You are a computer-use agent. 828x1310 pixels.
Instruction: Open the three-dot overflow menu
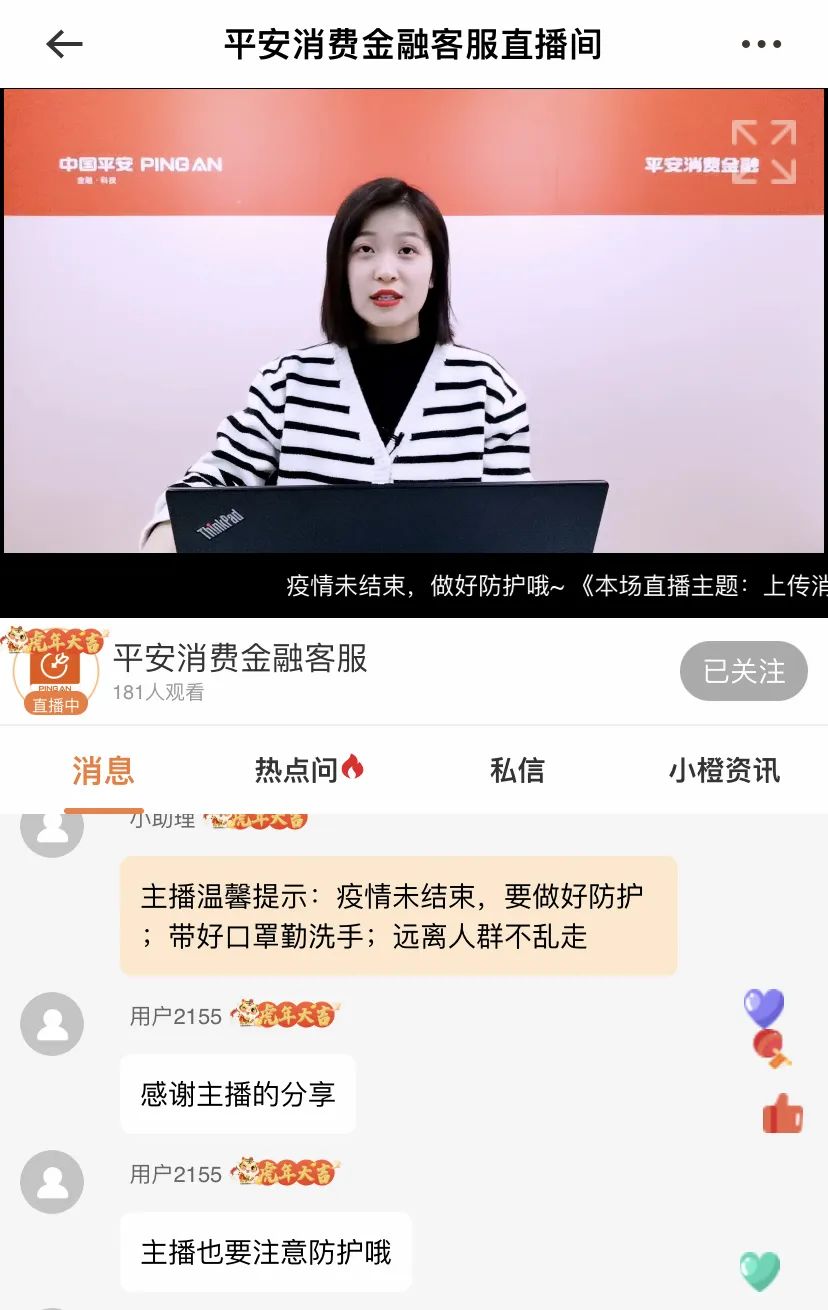click(x=761, y=44)
